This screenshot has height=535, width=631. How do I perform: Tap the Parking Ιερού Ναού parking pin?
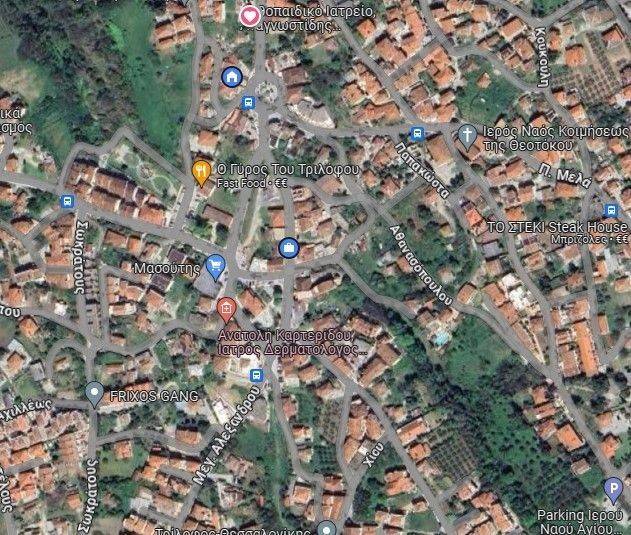tap(614, 490)
